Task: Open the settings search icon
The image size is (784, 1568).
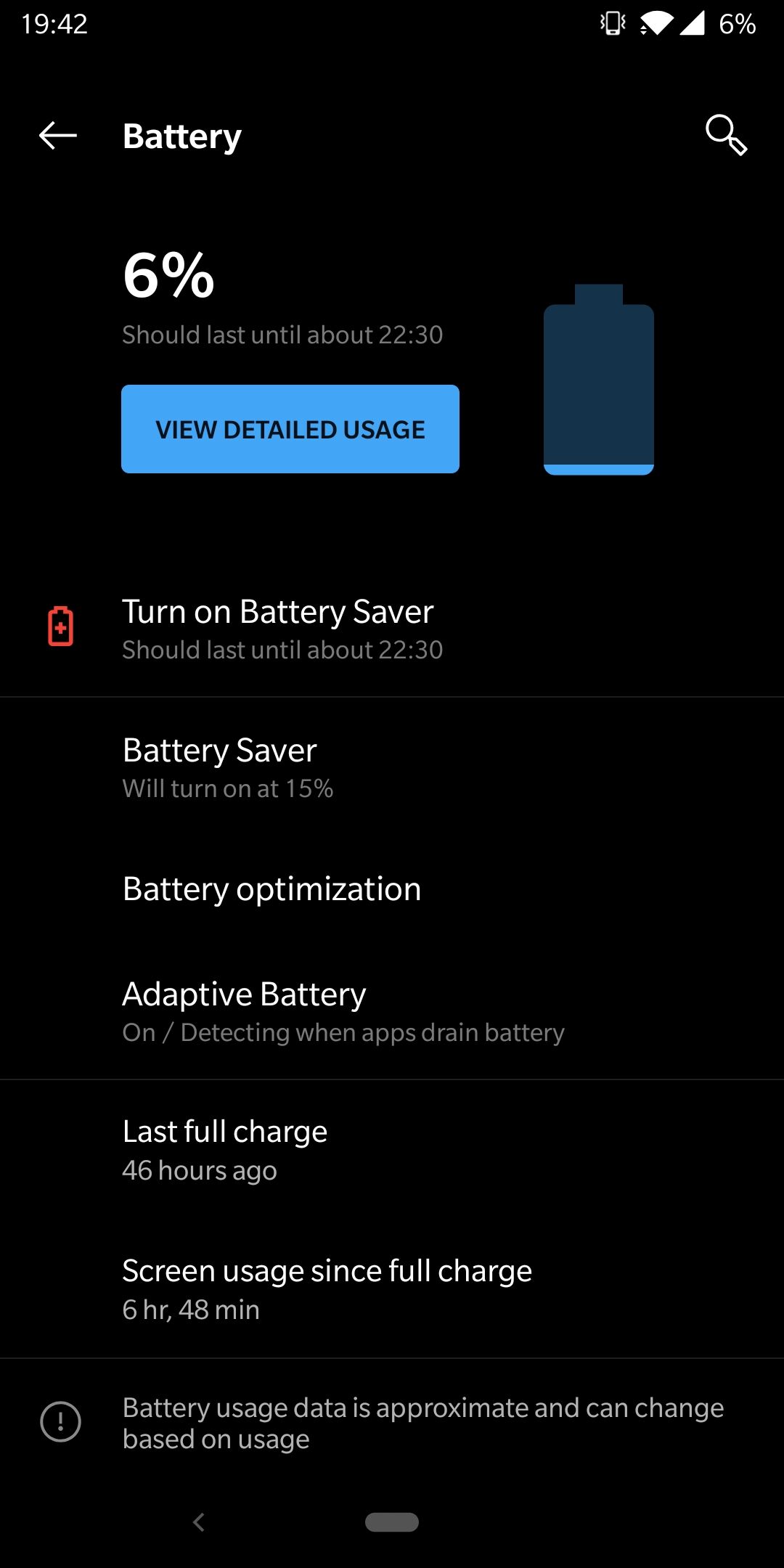Action: [726, 135]
